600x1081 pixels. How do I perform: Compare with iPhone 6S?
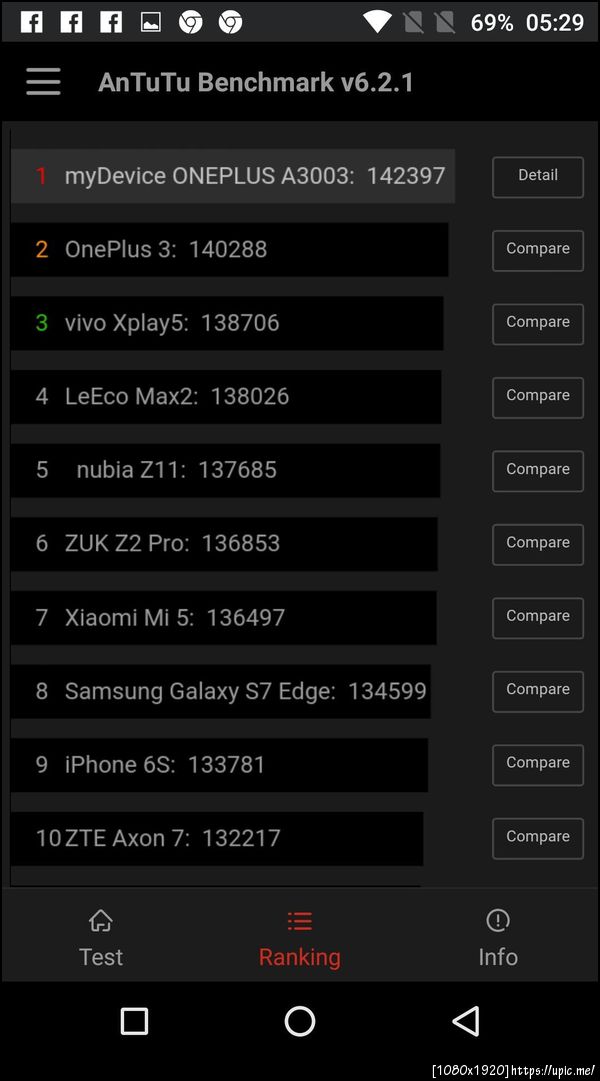coord(537,765)
